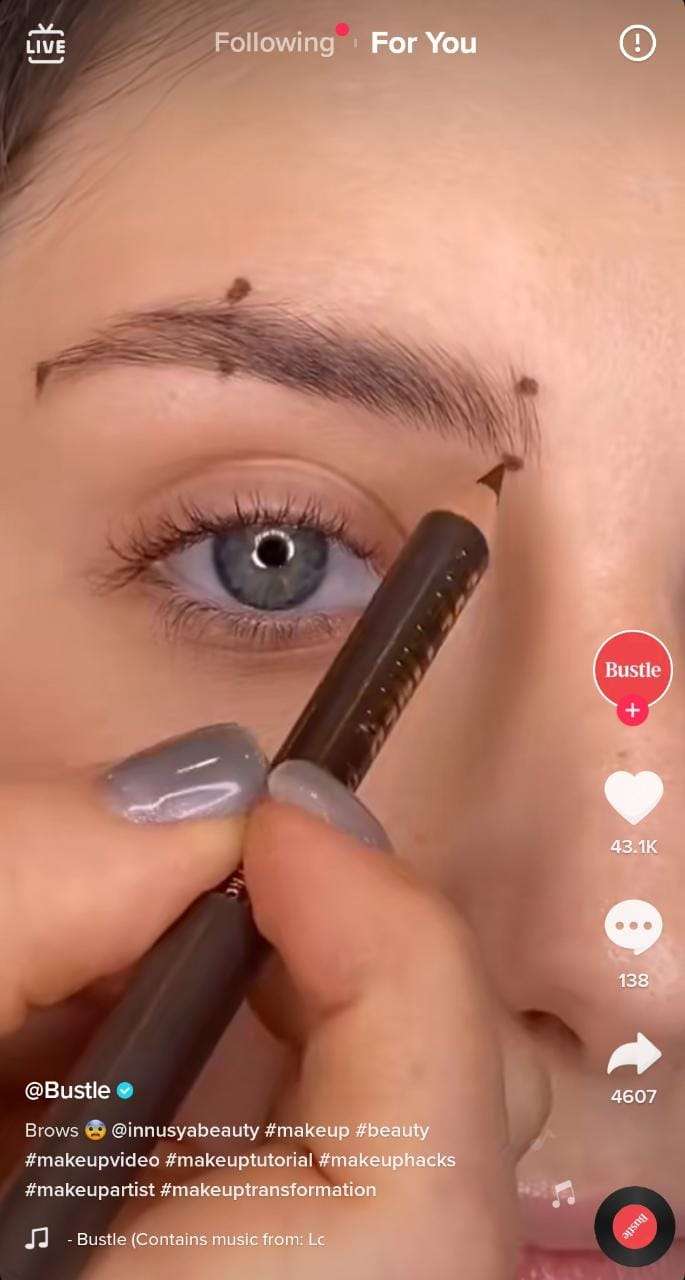Open the #makeuptransformation hashtag

[268, 1190]
